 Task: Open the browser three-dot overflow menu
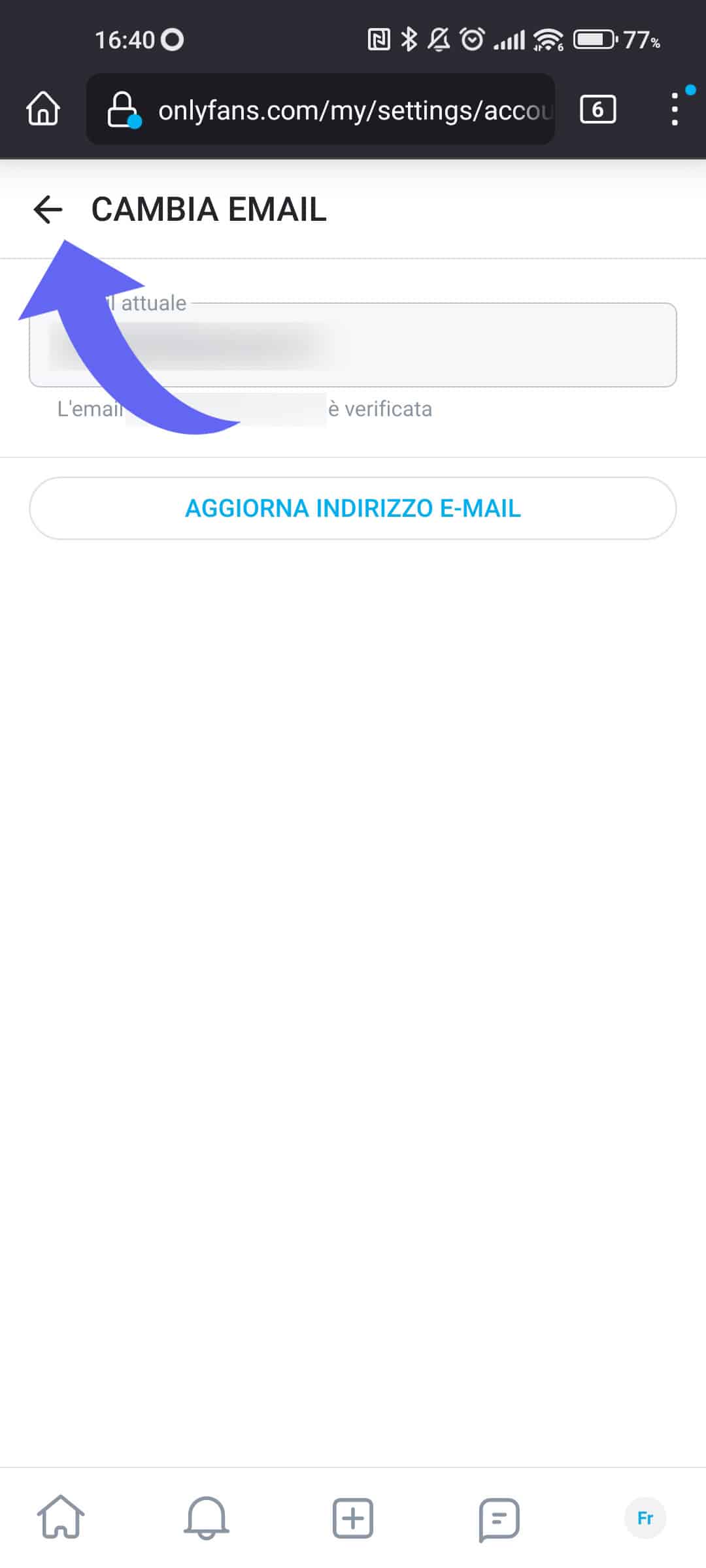click(x=675, y=109)
